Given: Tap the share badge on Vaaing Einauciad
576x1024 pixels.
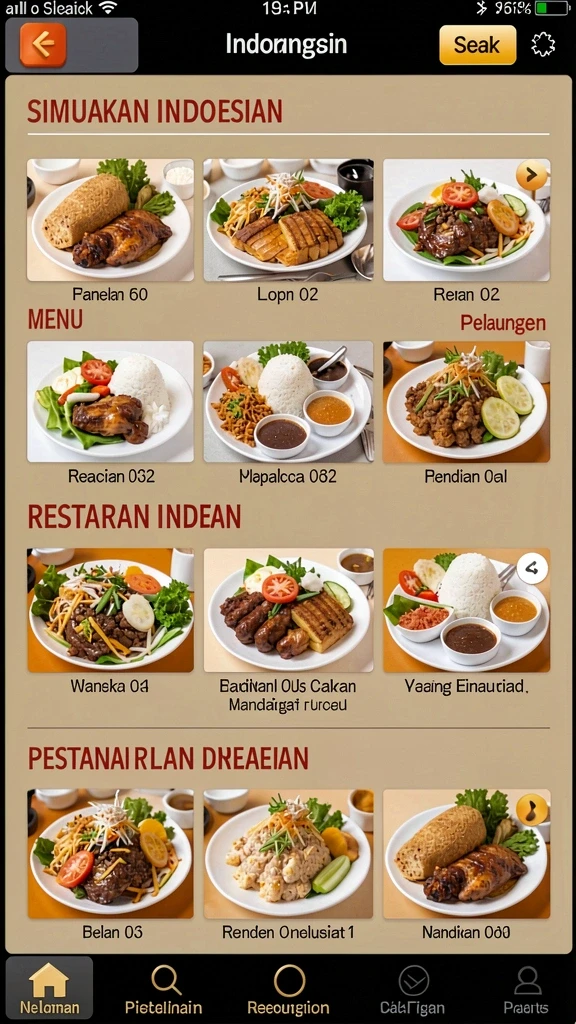Looking at the screenshot, I should pyautogui.click(x=532, y=569).
